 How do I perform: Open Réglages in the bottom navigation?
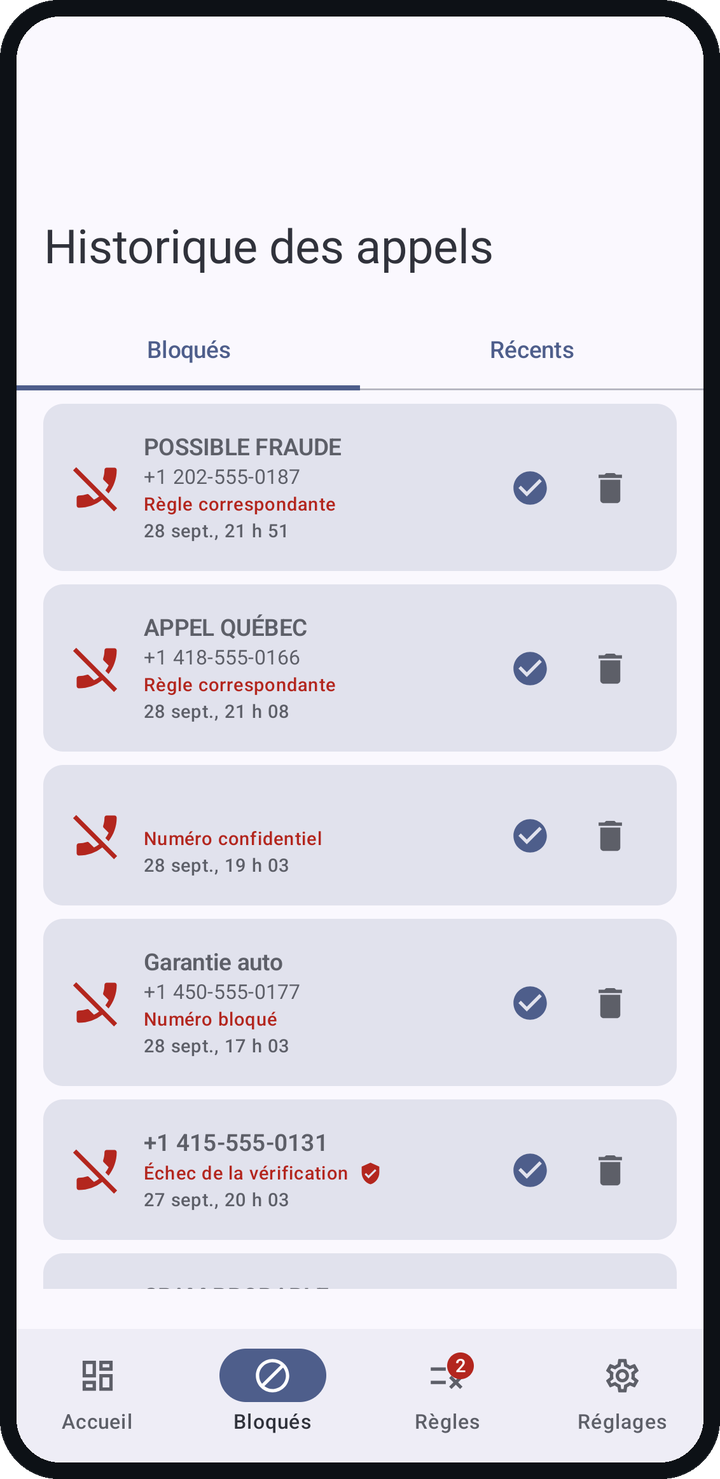click(x=622, y=1395)
